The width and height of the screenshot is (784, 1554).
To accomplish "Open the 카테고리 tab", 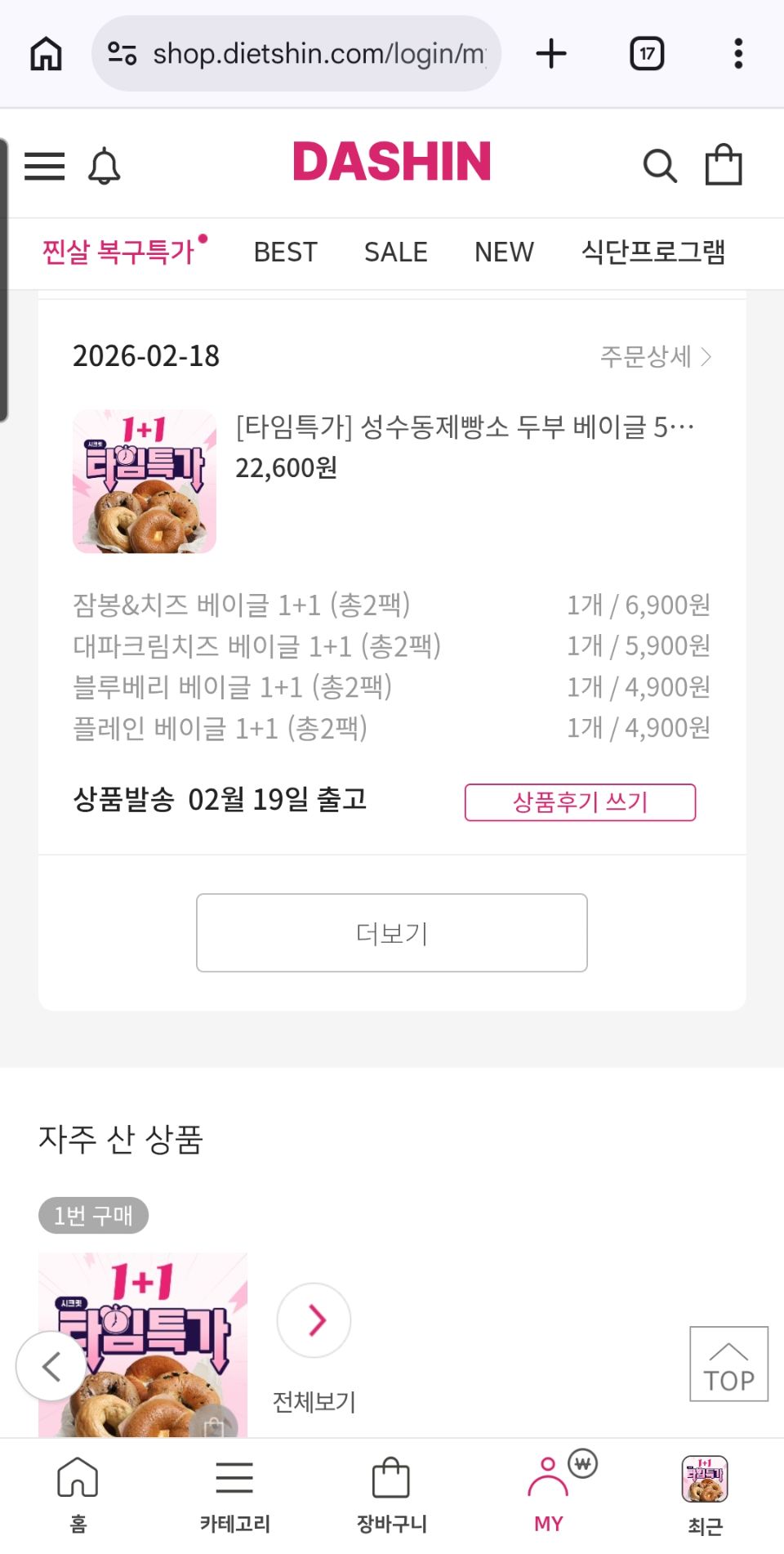I will click(x=234, y=1494).
